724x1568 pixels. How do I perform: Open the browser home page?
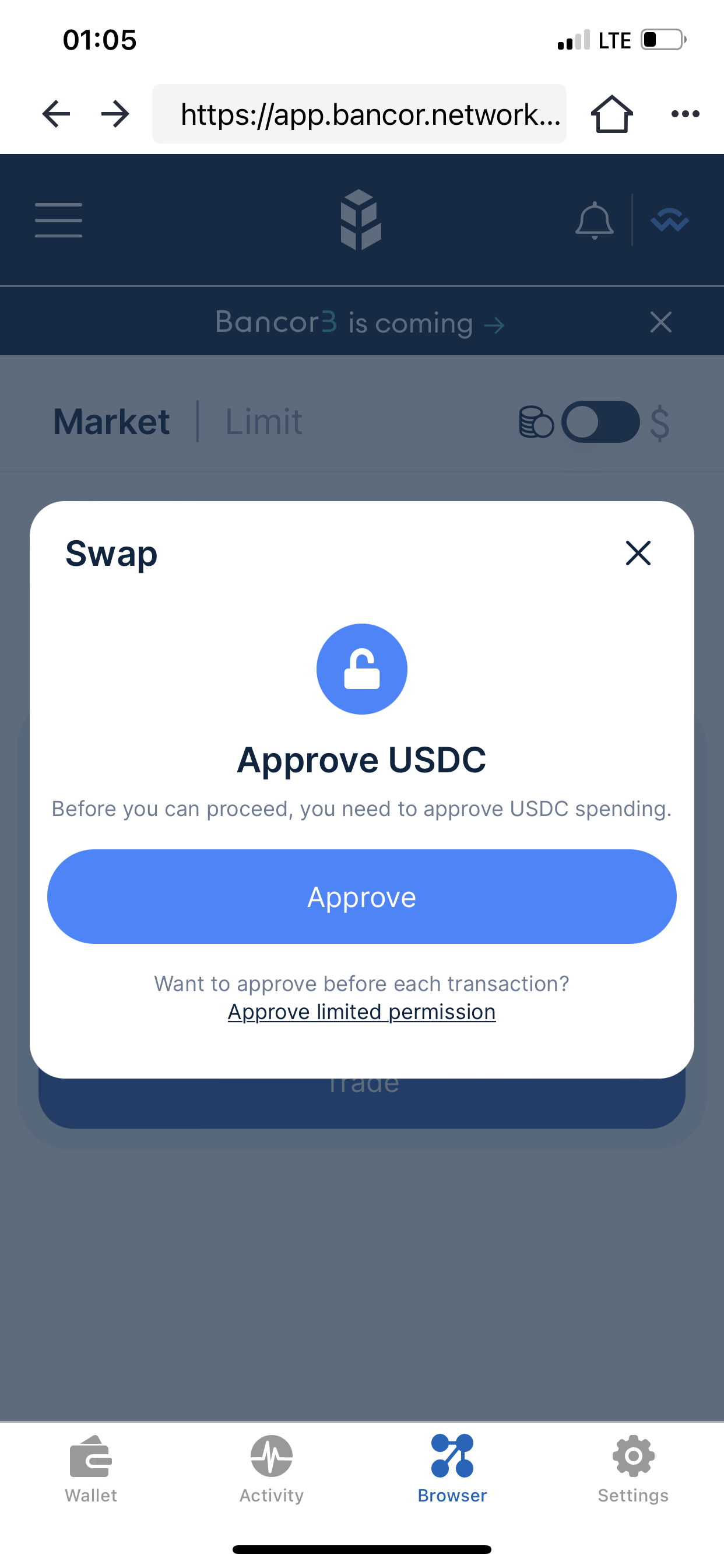pyautogui.click(x=611, y=114)
